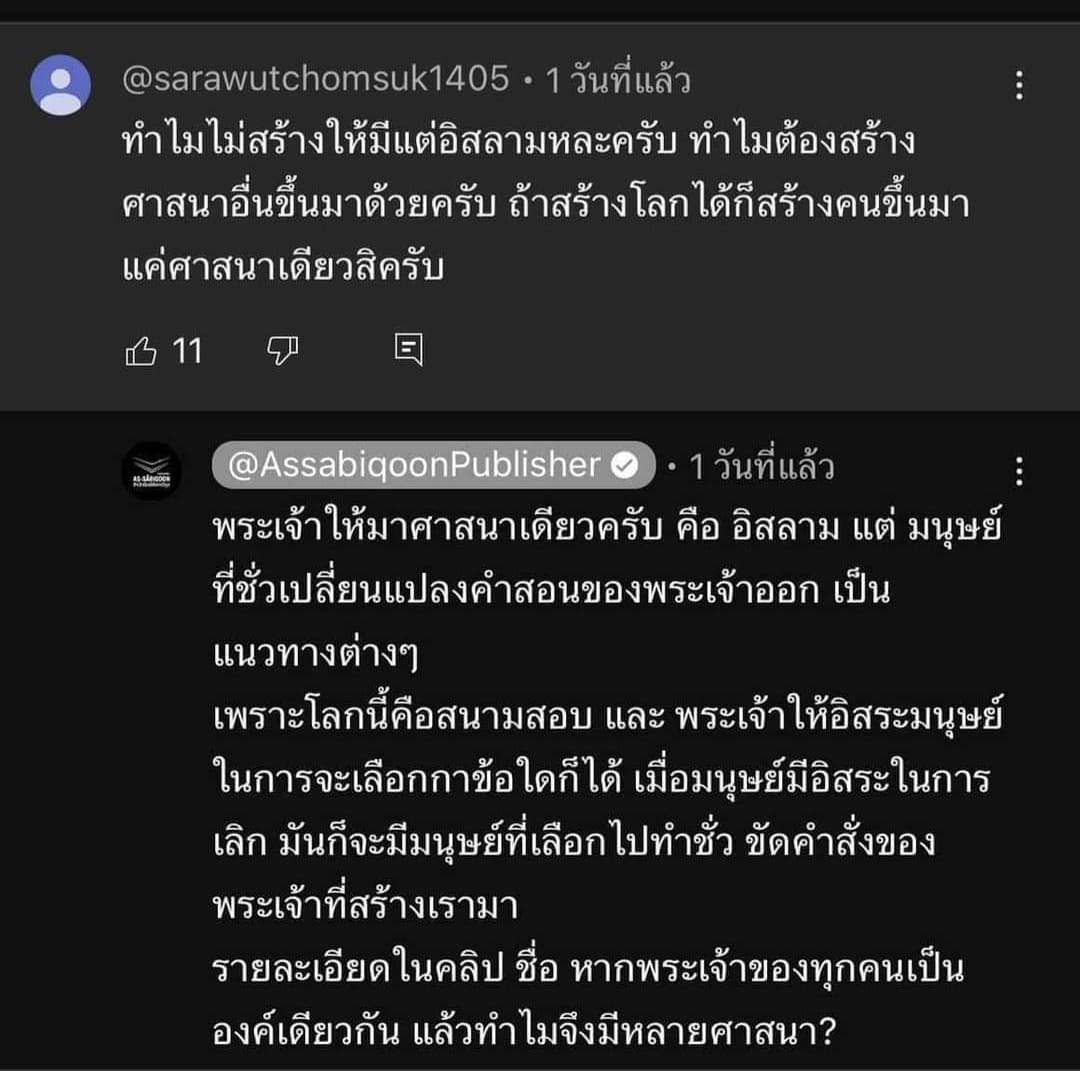Reply to the comment by @sarawutchomsuk1405
Screen dimensions: 1080x1071
tap(408, 350)
